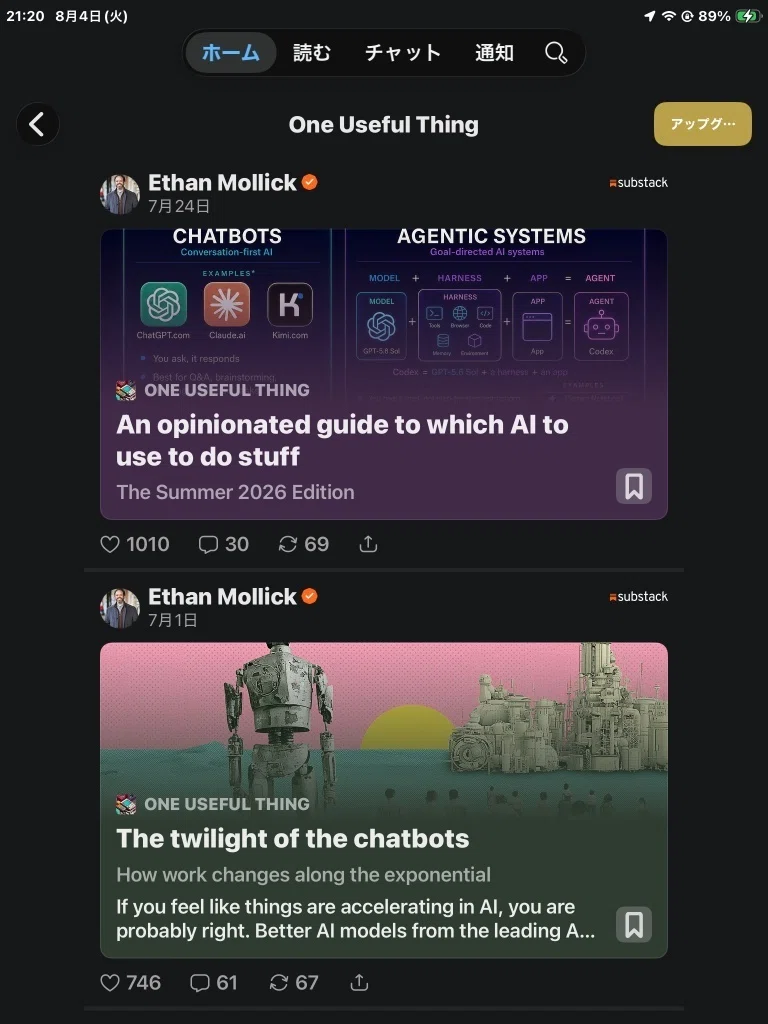Image resolution: width=768 pixels, height=1024 pixels.
Task: Switch to the ホーム tab
Action: 231,53
